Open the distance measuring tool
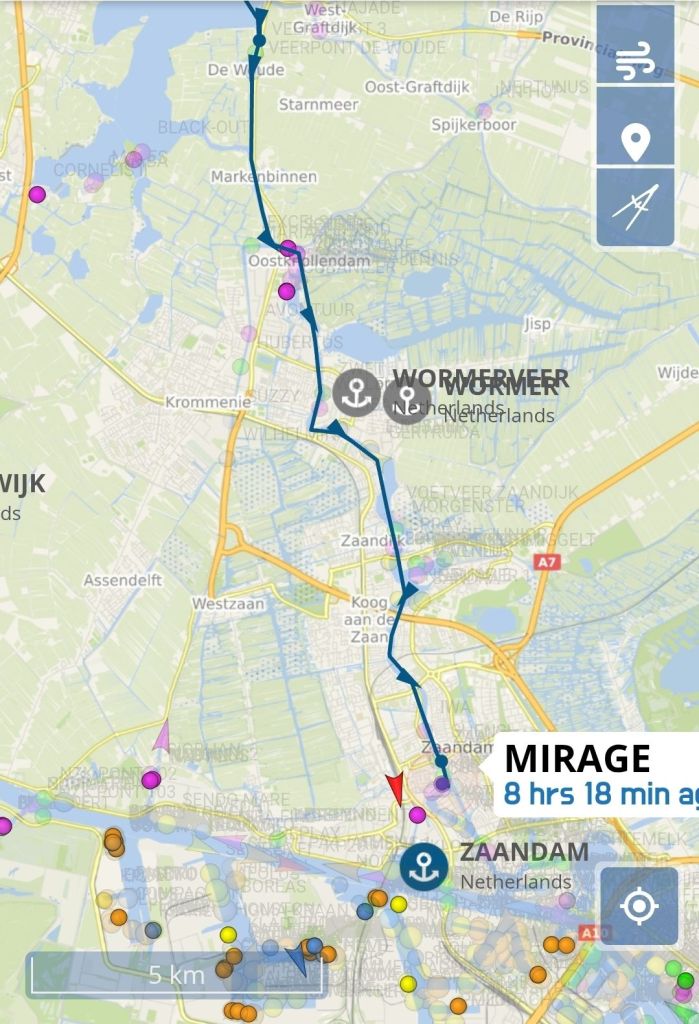699x1024 pixels. click(x=635, y=207)
